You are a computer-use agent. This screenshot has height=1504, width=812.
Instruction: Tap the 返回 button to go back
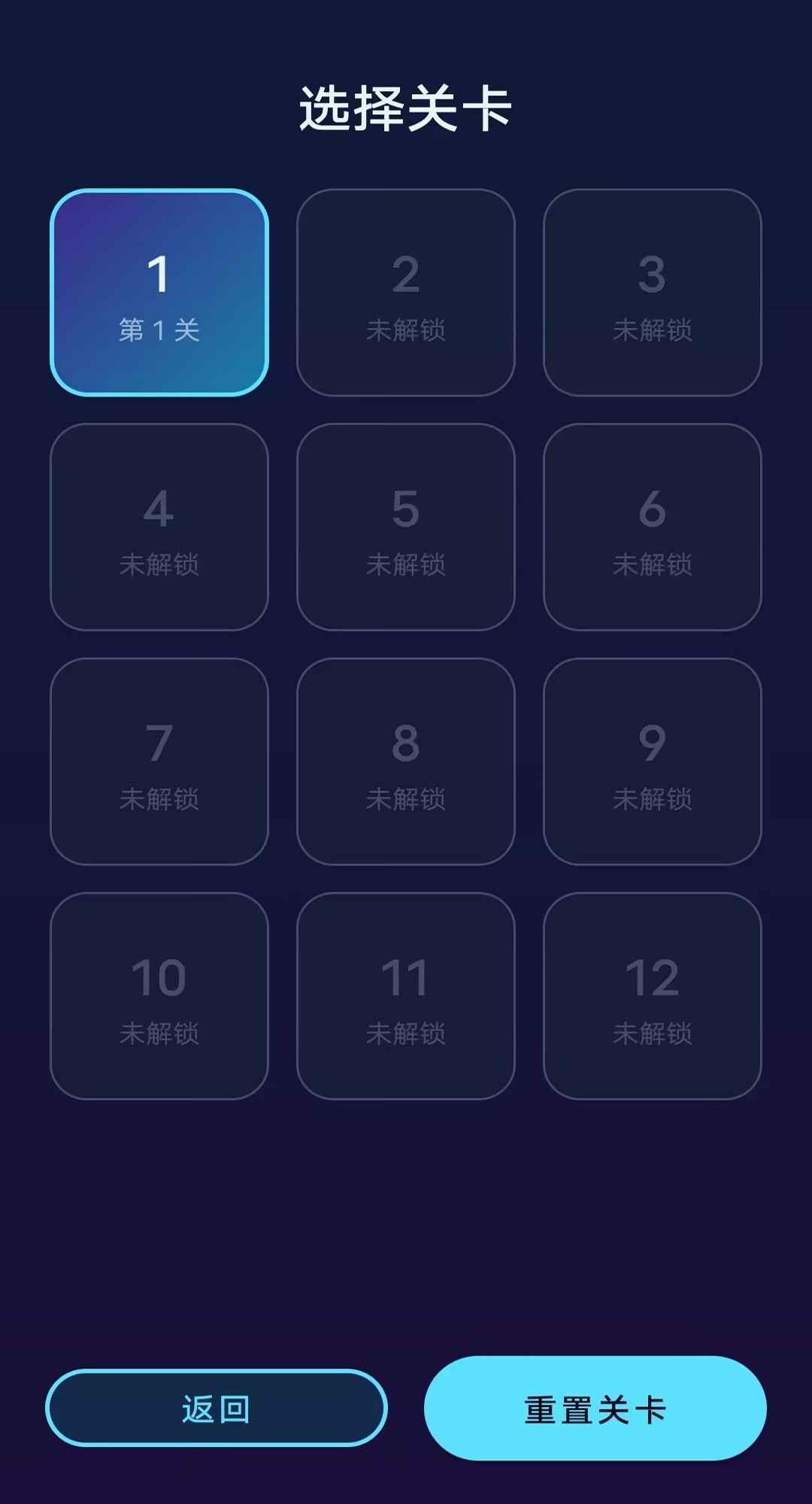click(x=217, y=1408)
